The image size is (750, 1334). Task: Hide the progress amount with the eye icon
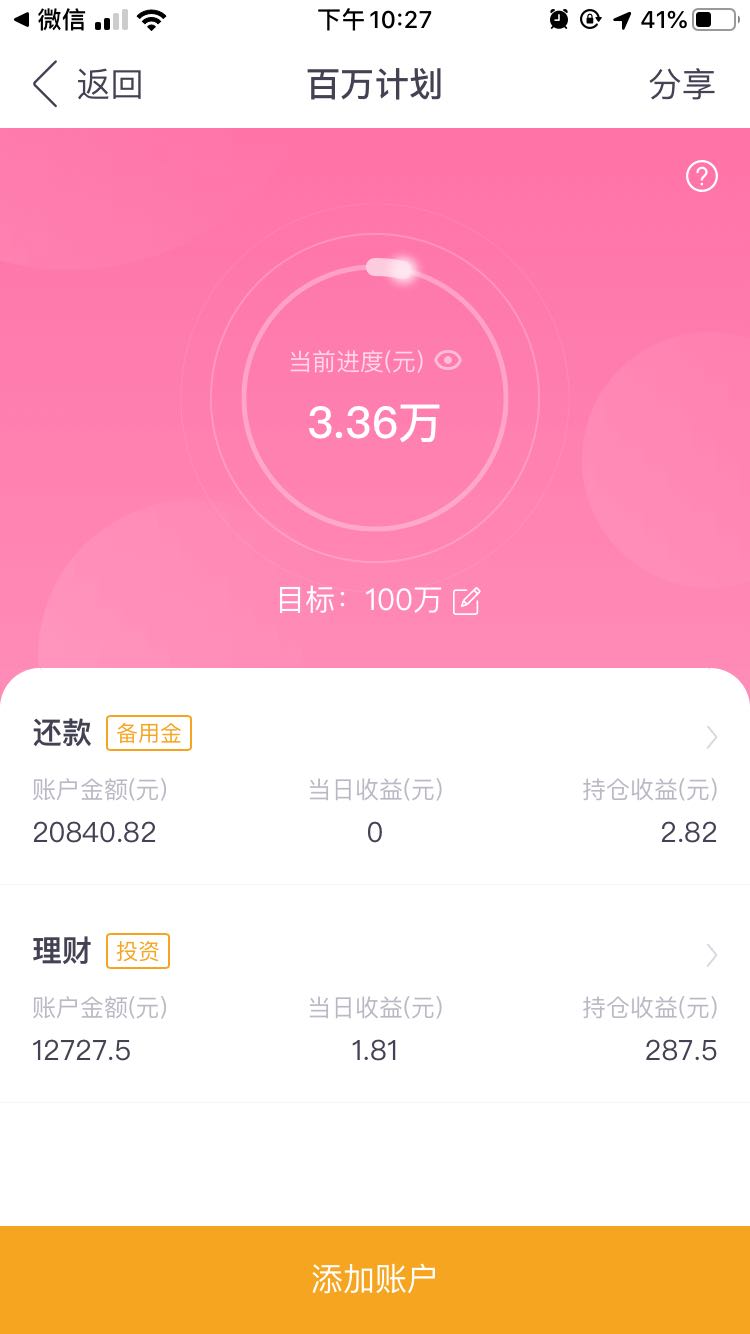(448, 361)
